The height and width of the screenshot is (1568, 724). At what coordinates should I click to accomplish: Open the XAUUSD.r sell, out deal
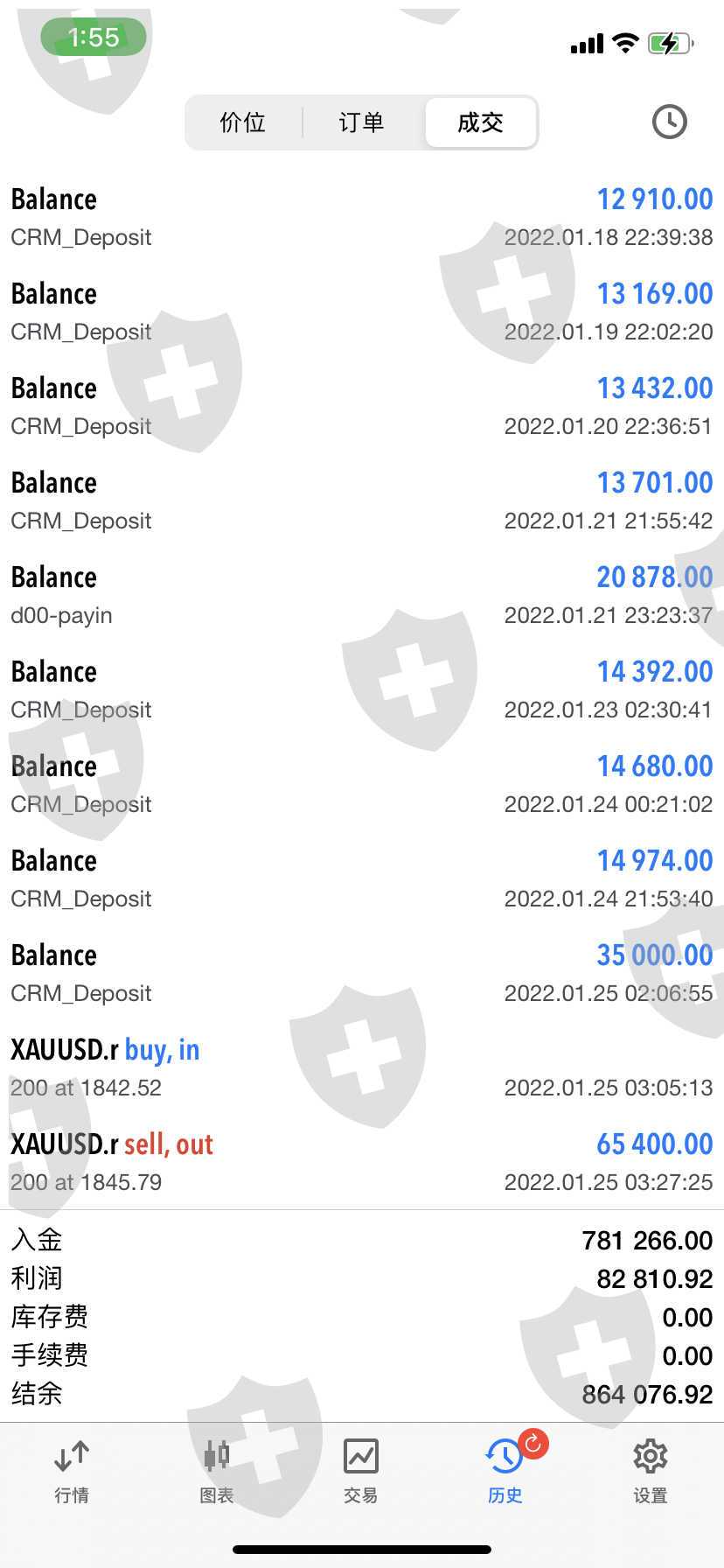point(362,1162)
